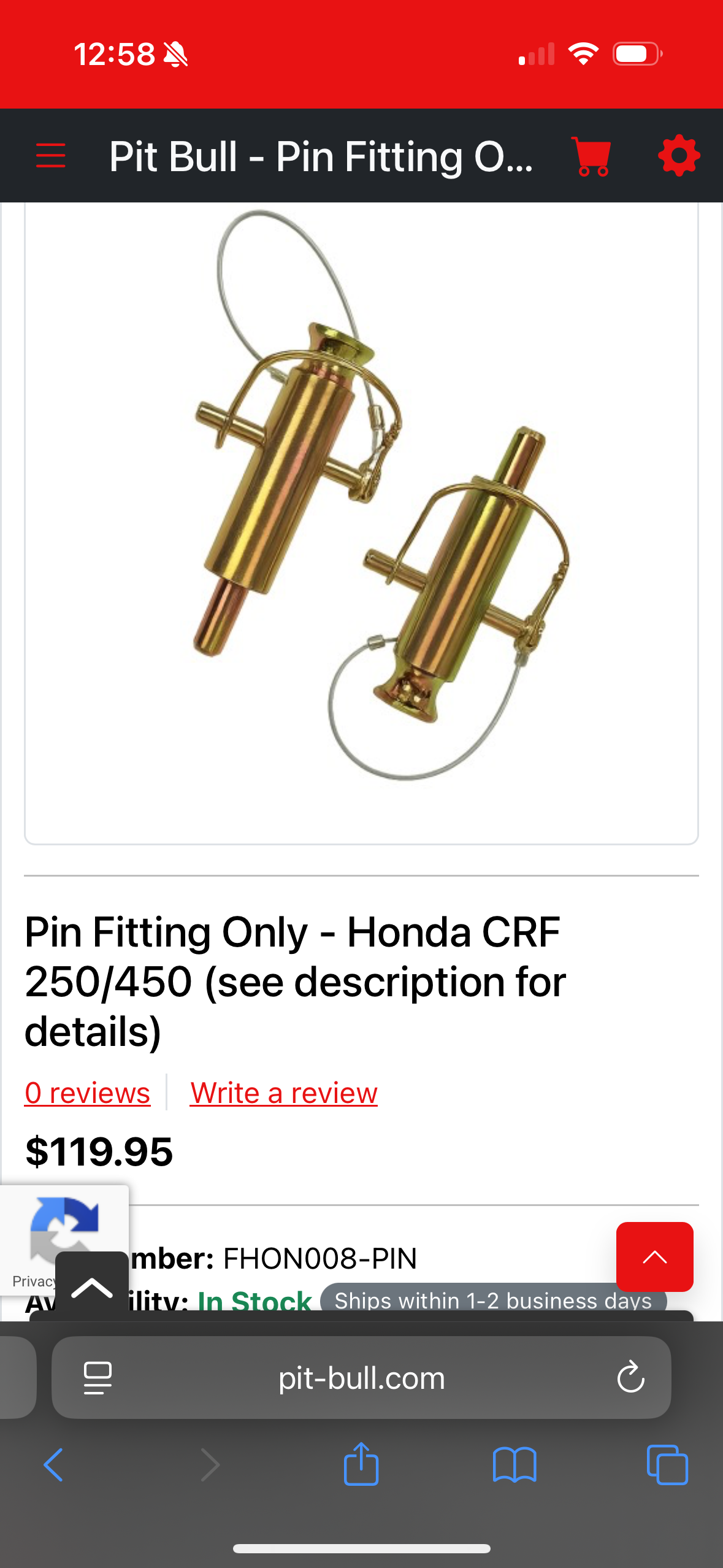This screenshot has height=1568, width=723.
Task: Share this page via the share icon
Action: tap(361, 1465)
